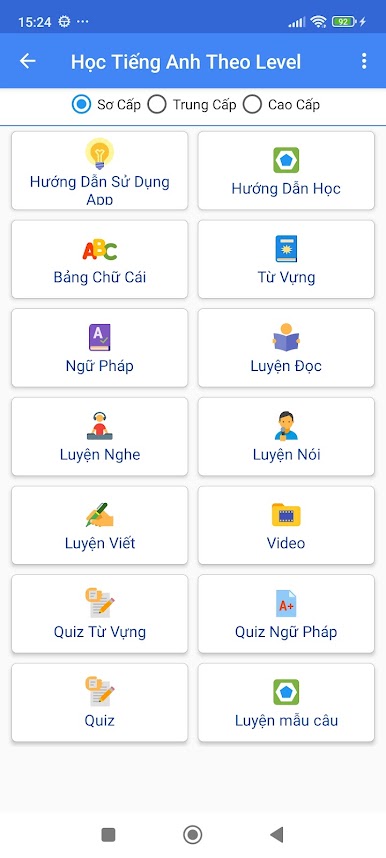Select the Trung Cấp level

point(192,105)
